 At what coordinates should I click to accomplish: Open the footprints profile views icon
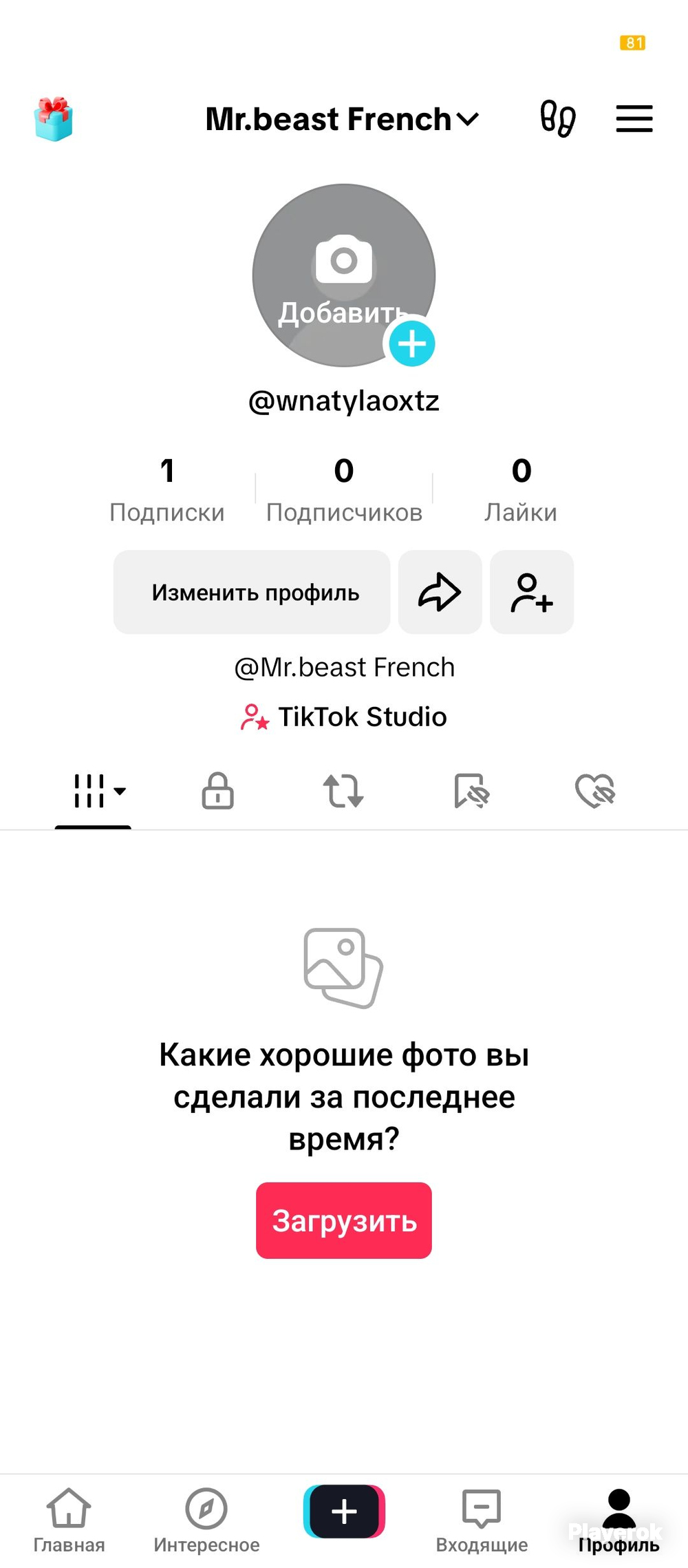pyautogui.click(x=557, y=119)
